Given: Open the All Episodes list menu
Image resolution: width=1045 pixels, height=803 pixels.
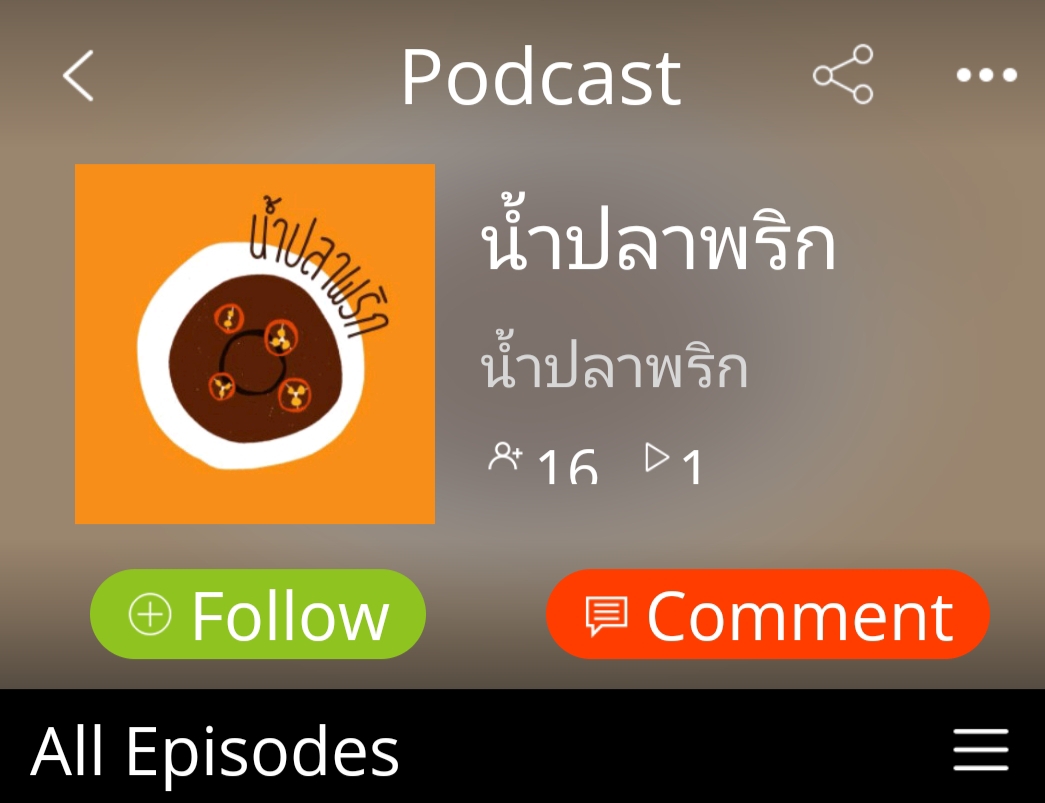Looking at the screenshot, I should [x=980, y=750].
